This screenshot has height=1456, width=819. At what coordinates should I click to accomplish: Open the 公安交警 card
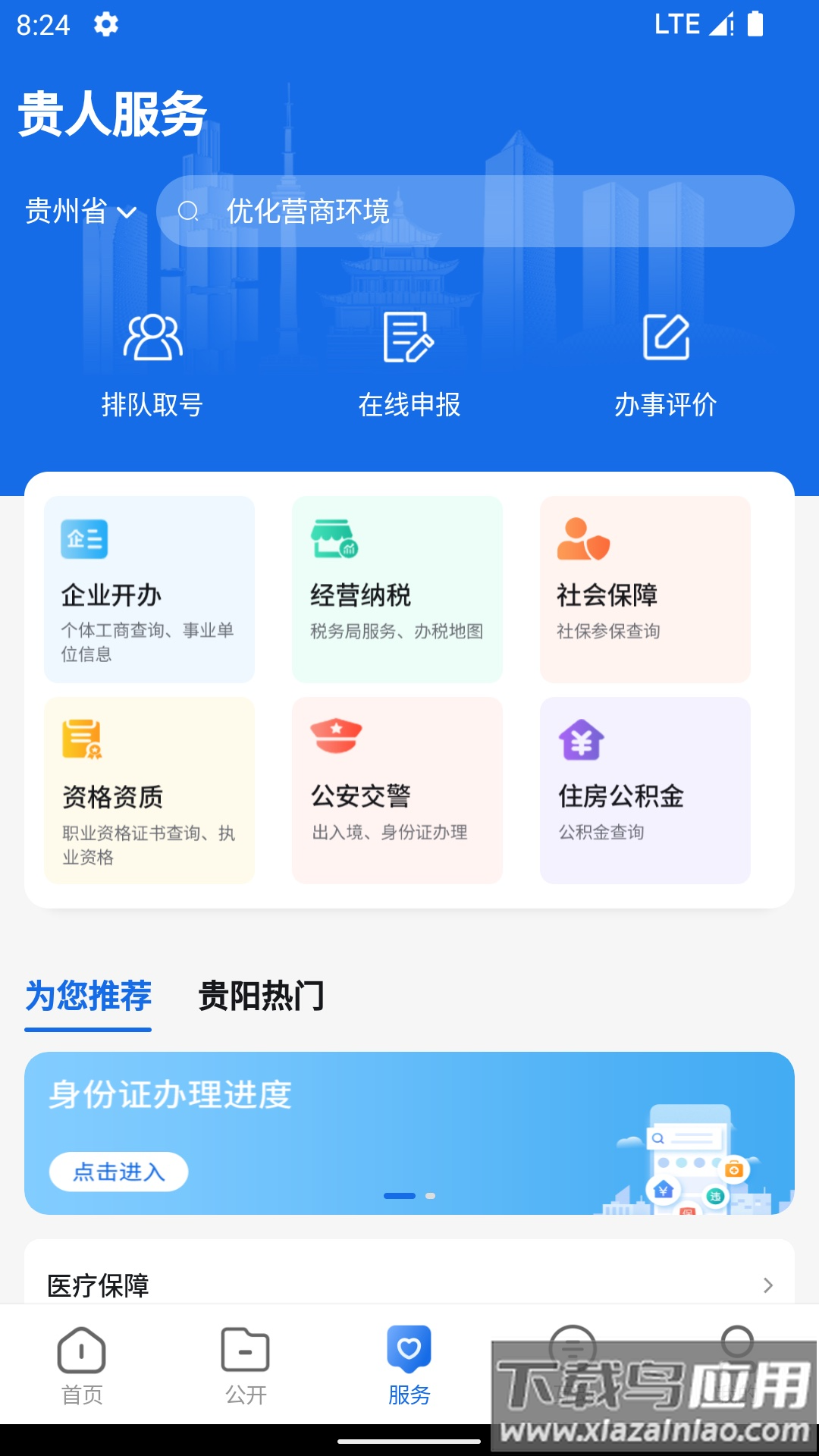tap(397, 790)
